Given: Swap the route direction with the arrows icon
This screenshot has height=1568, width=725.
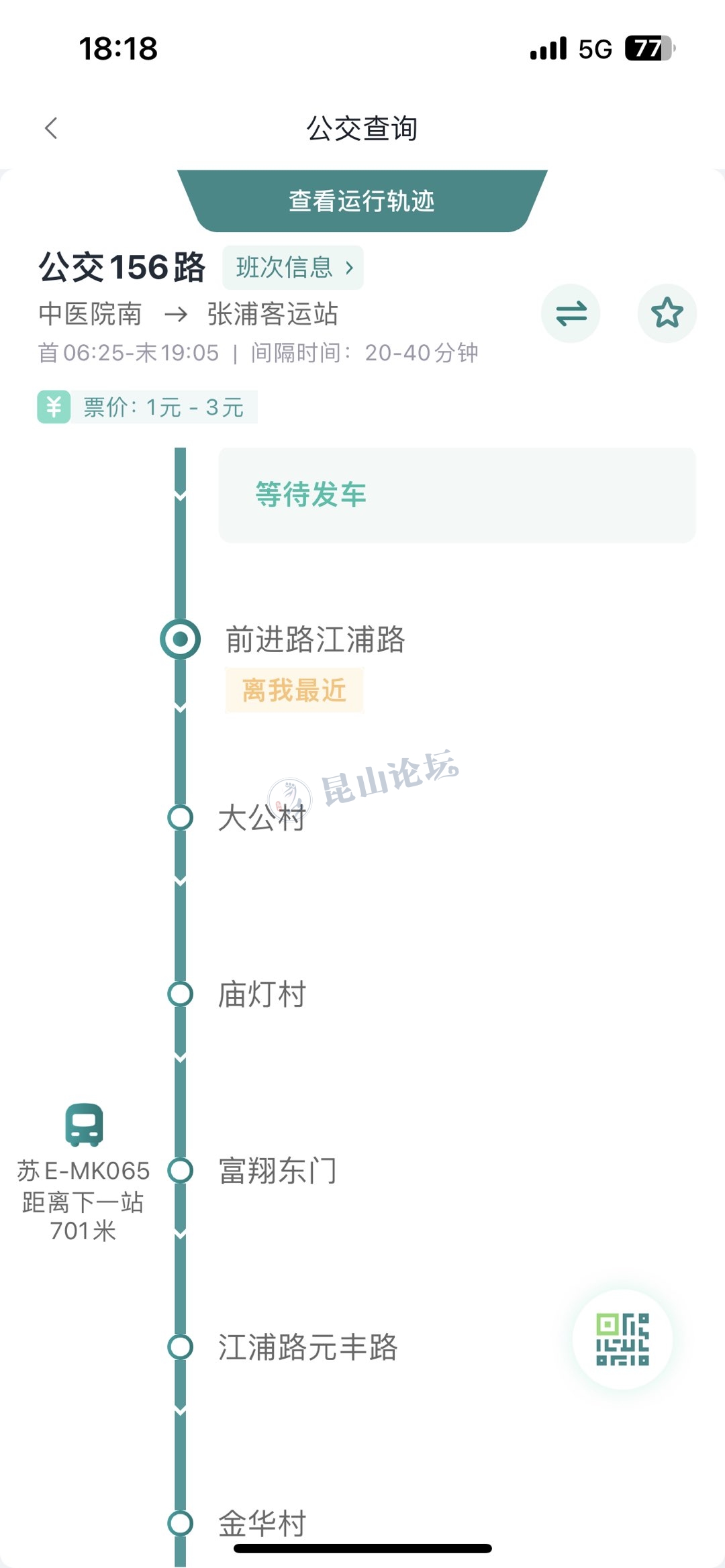Looking at the screenshot, I should point(571,313).
